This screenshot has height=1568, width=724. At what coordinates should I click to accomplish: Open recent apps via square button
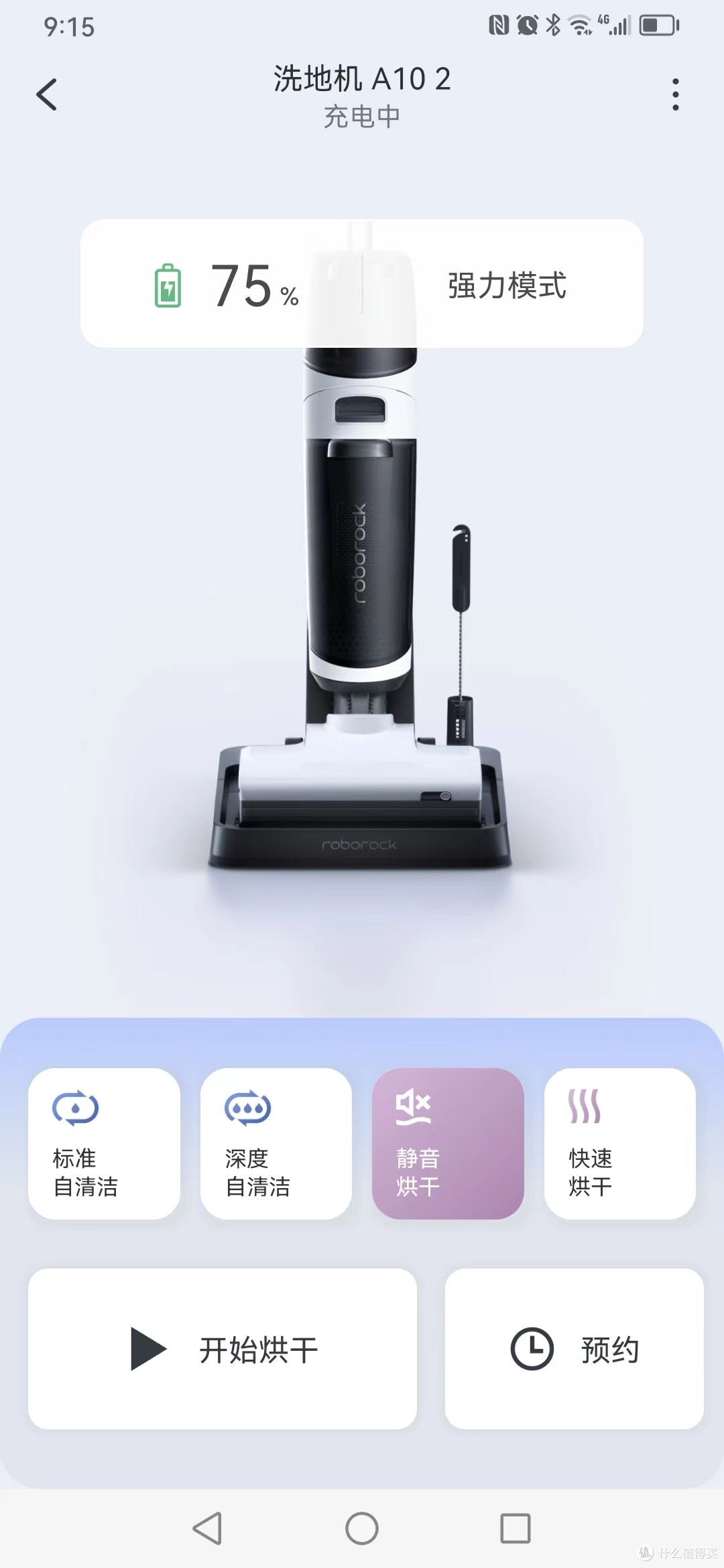click(x=516, y=1528)
